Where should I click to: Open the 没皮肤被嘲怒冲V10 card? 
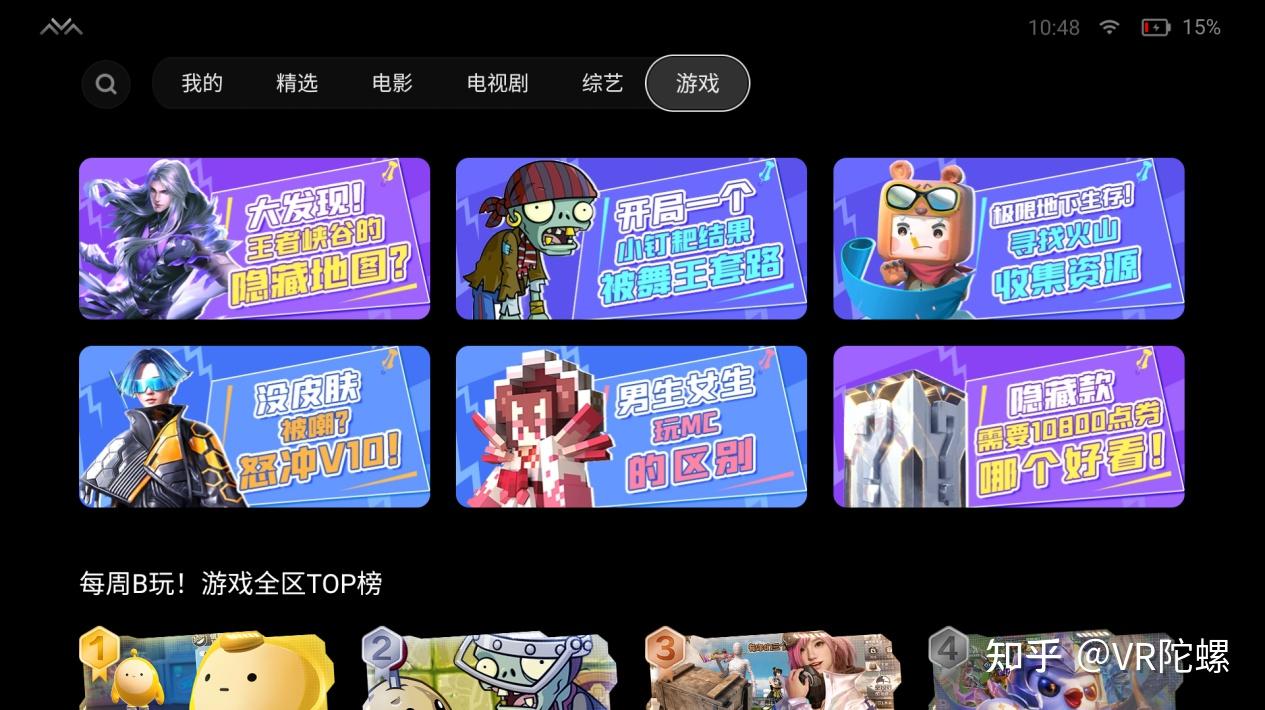tap(254, 426)
